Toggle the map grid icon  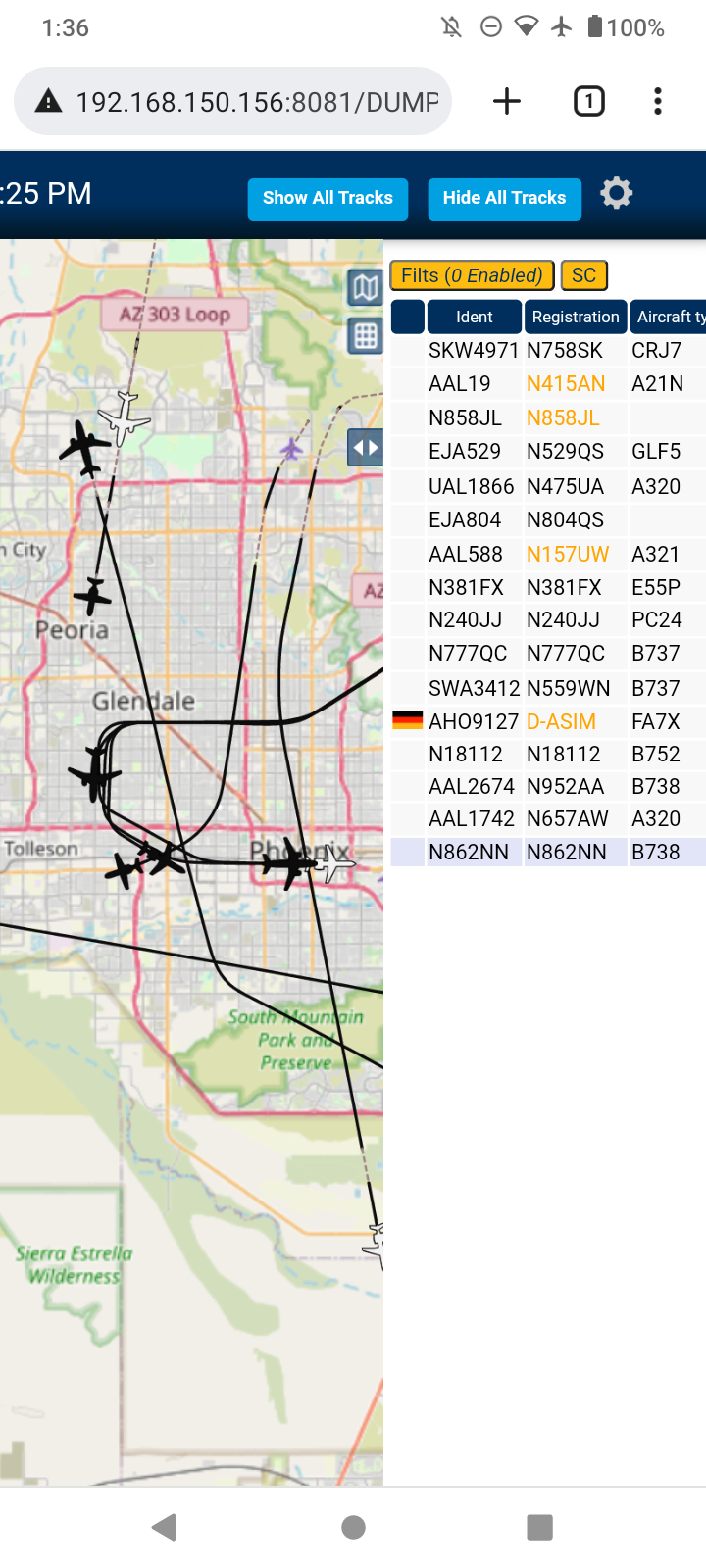(x=366, y=336)
